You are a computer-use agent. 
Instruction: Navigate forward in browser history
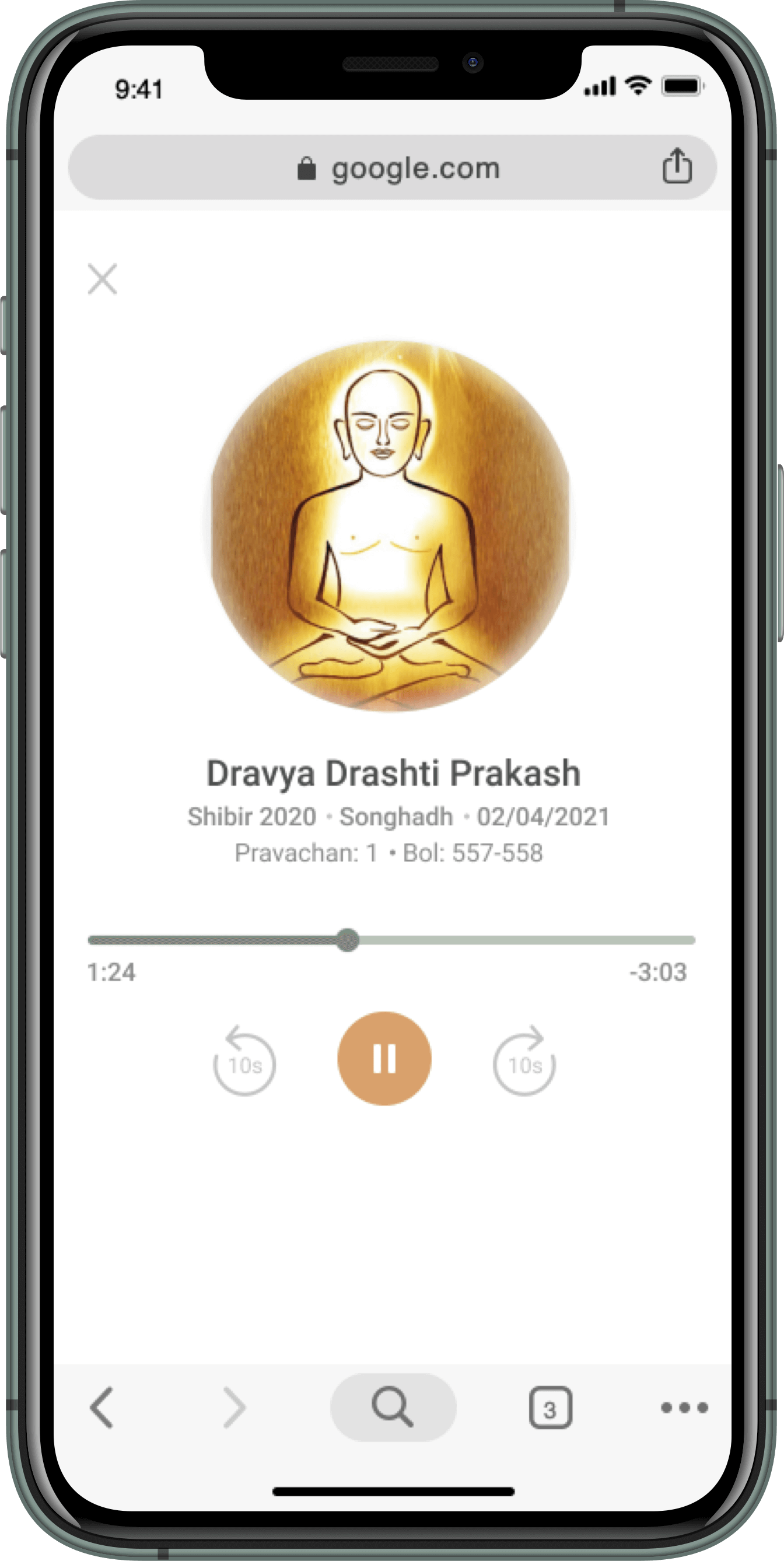point(232,1408)
